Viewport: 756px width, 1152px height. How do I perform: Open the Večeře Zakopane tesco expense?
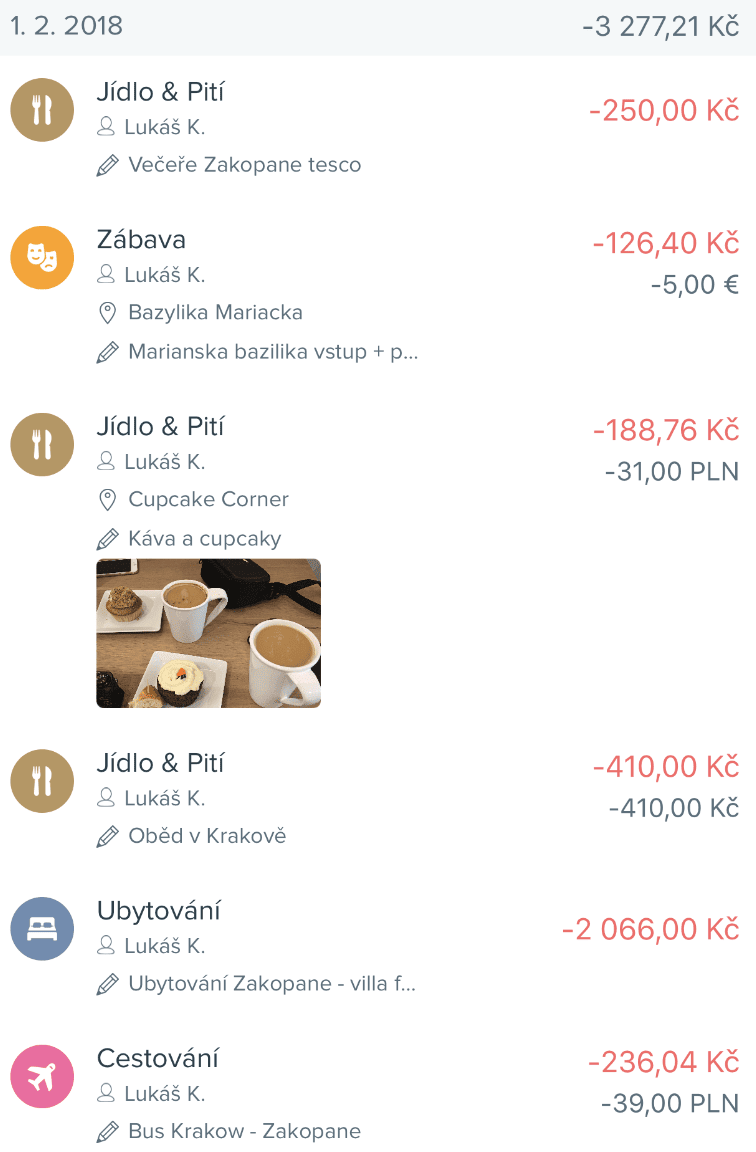coord(247,165)
